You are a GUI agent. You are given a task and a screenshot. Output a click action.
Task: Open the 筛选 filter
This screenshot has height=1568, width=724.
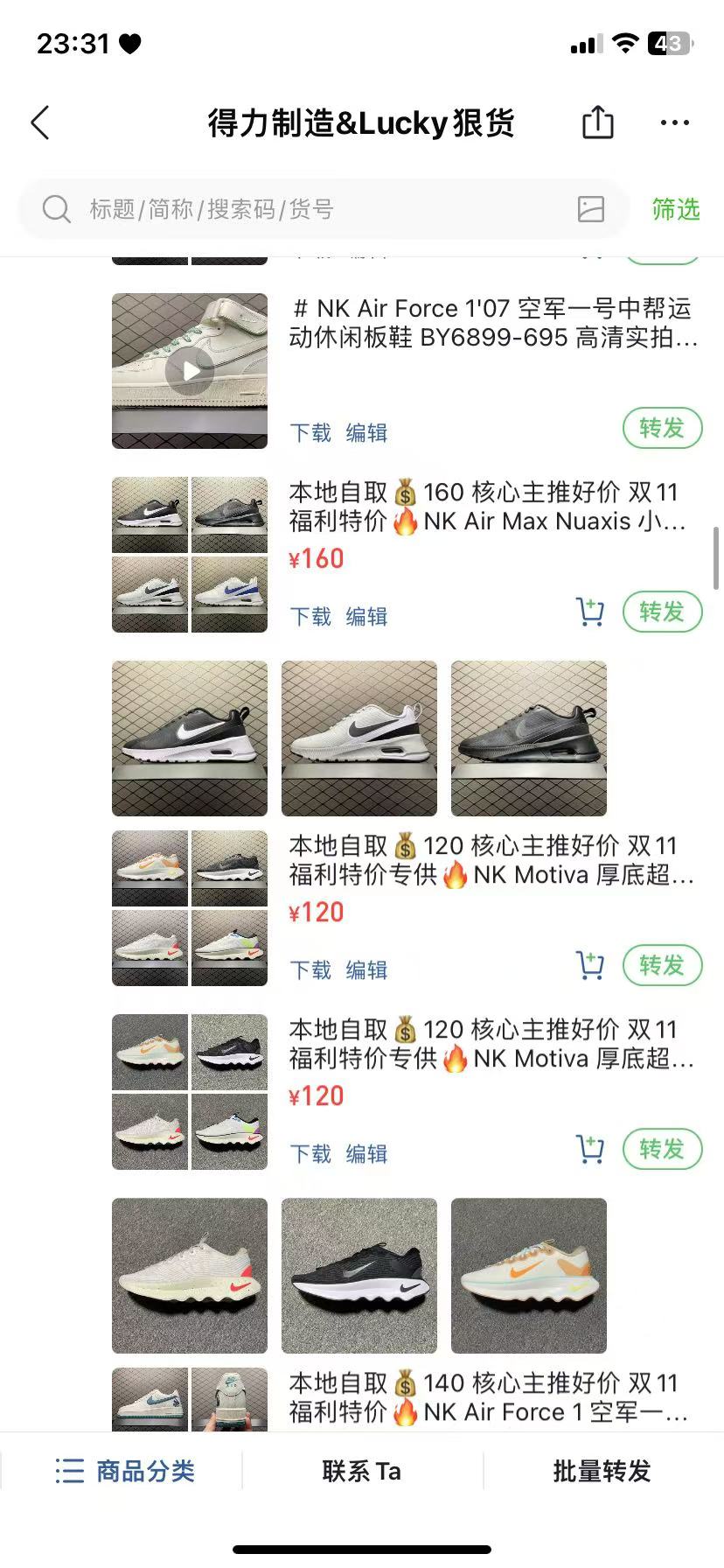tap(675, 209)
